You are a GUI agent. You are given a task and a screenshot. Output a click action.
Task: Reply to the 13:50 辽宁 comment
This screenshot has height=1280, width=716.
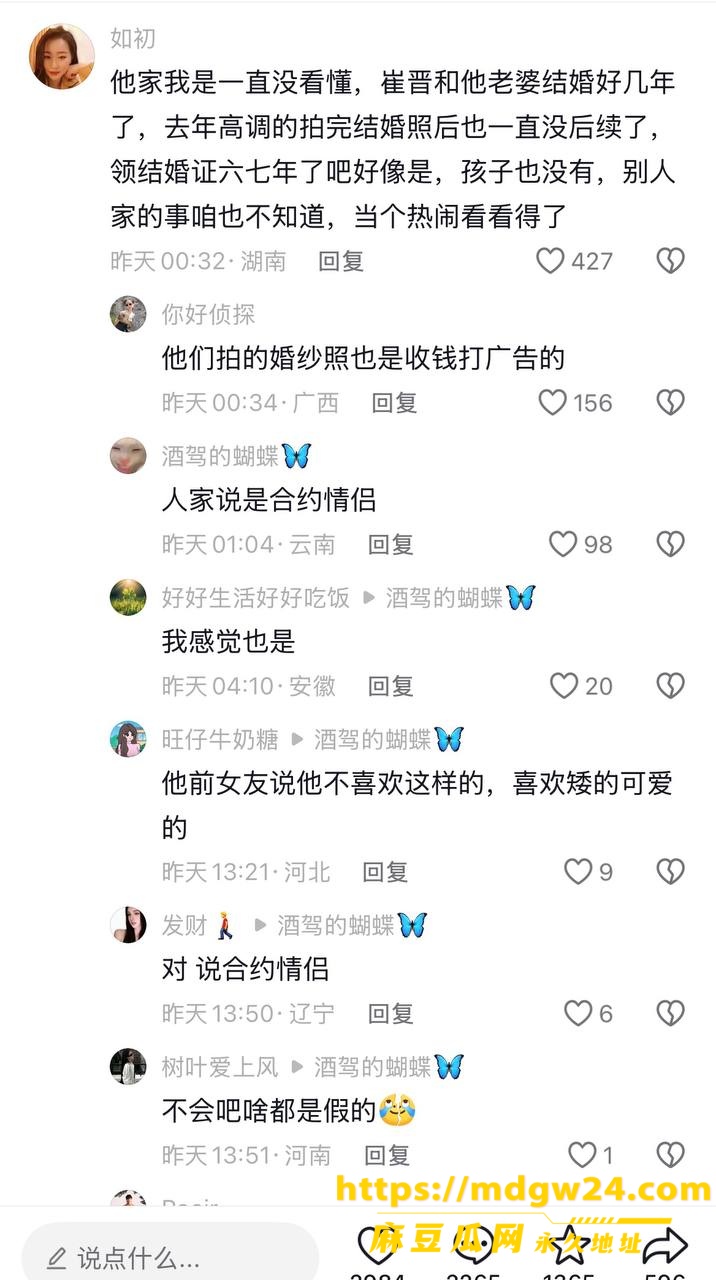[390, 1013]
